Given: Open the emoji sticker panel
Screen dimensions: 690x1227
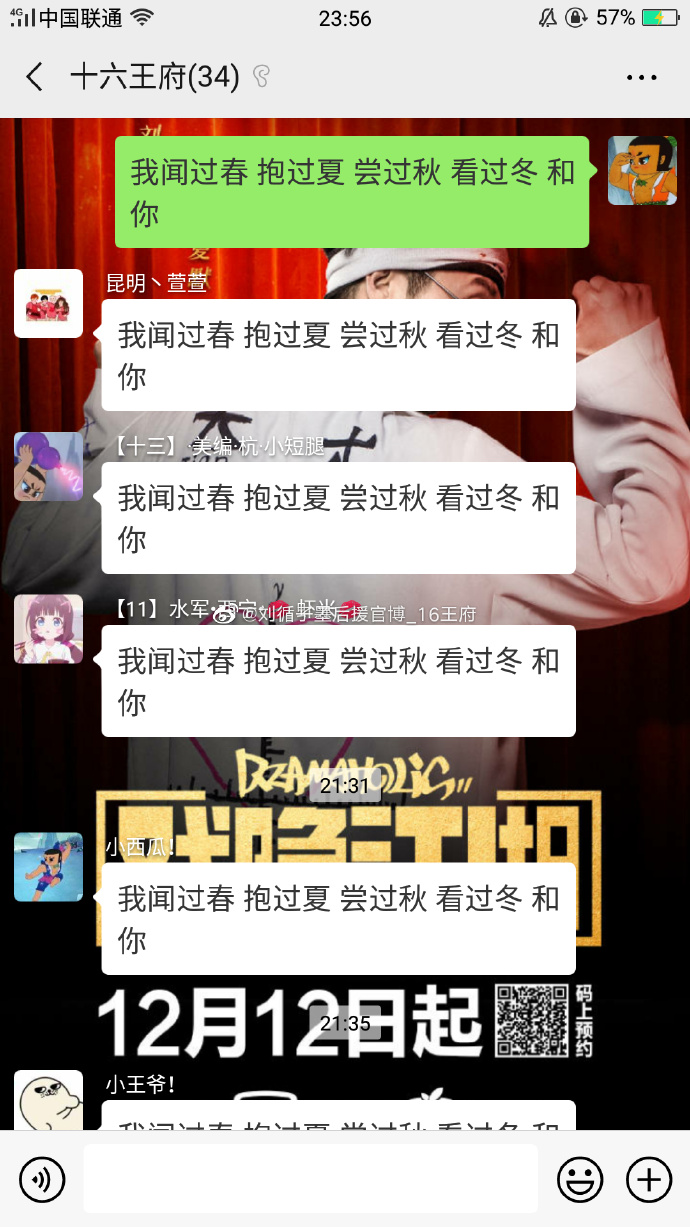Looking at the screenshot, I should point(580,1180).
